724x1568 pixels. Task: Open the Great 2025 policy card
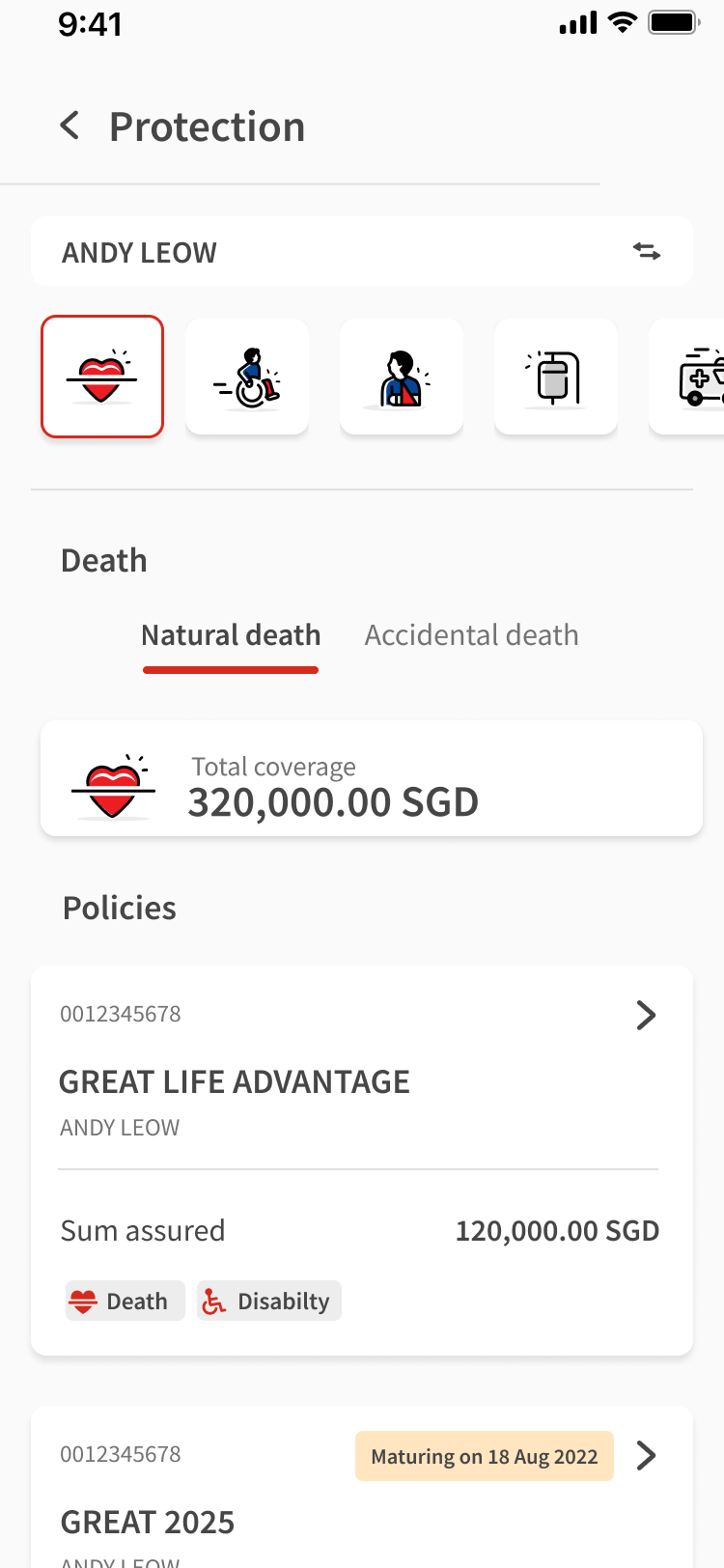point(646,1456)
